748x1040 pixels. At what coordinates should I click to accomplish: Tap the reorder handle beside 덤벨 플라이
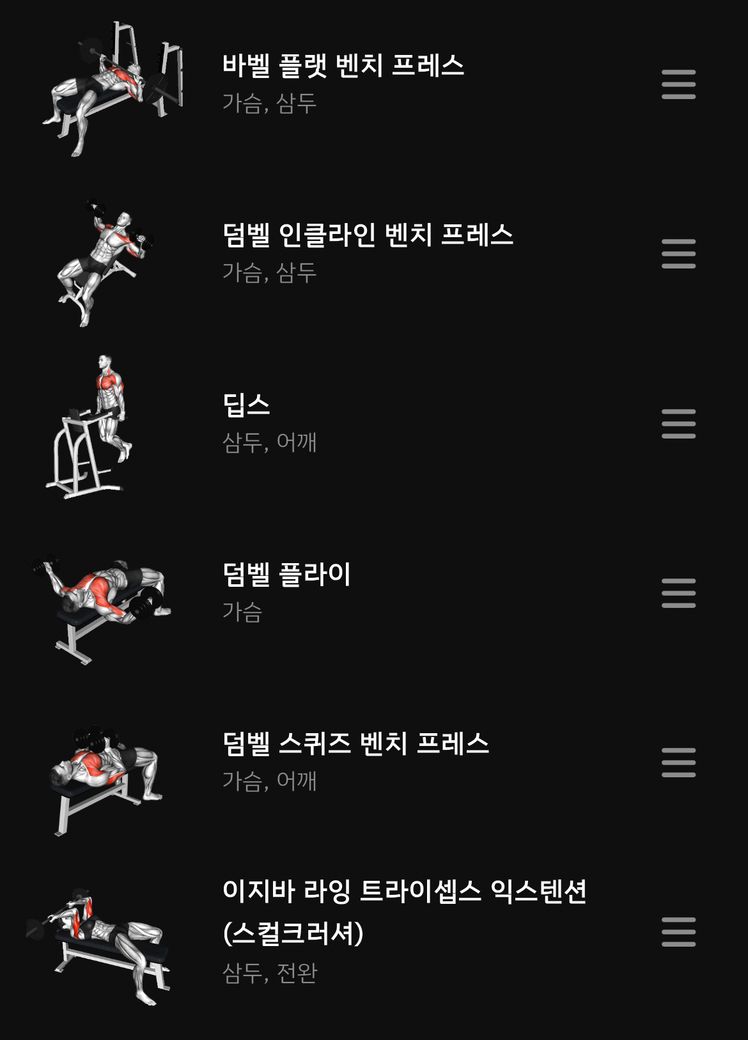[678, 593]
